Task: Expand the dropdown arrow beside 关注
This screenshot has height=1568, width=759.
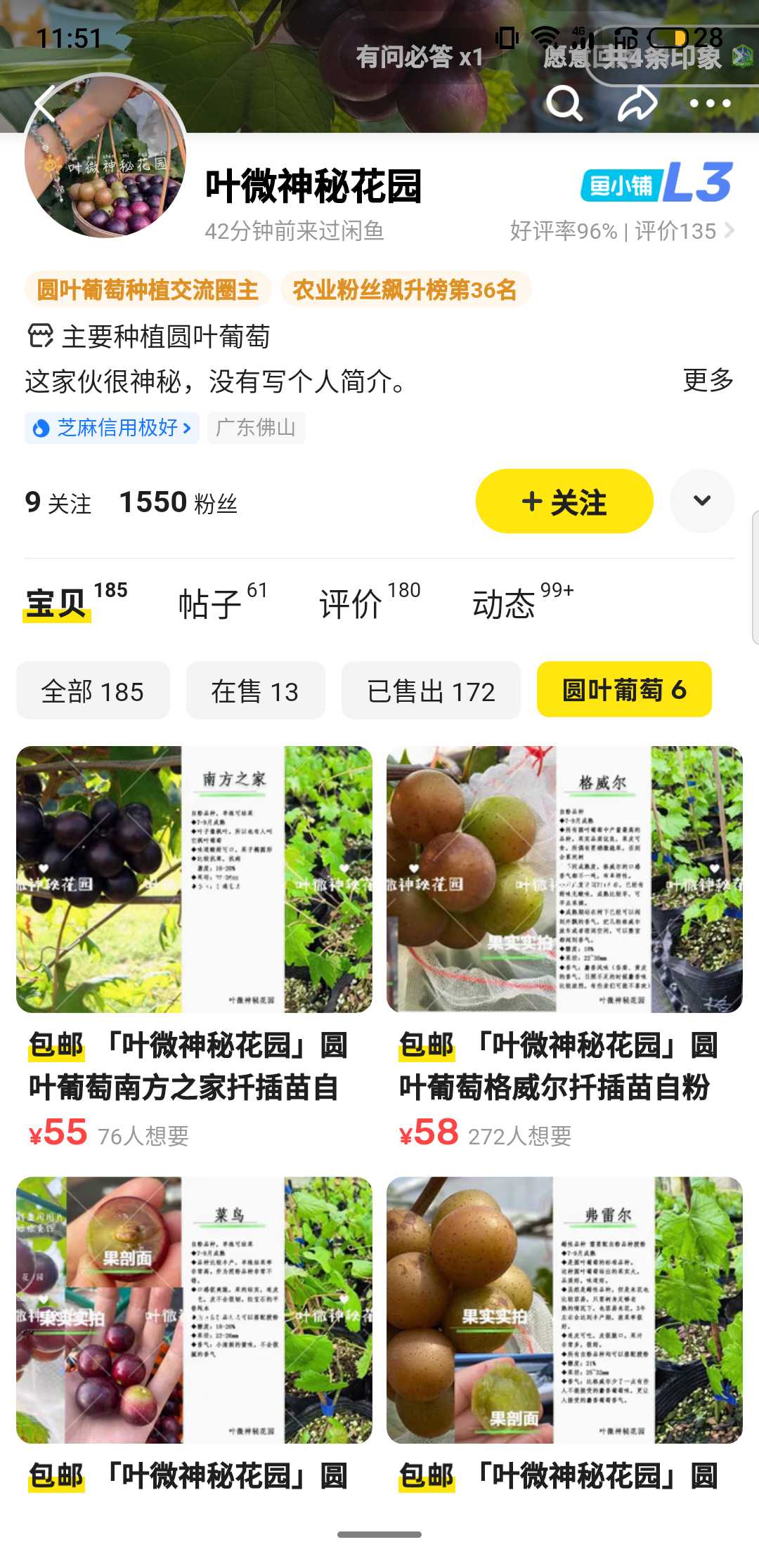Action: [x=702, y=501]
